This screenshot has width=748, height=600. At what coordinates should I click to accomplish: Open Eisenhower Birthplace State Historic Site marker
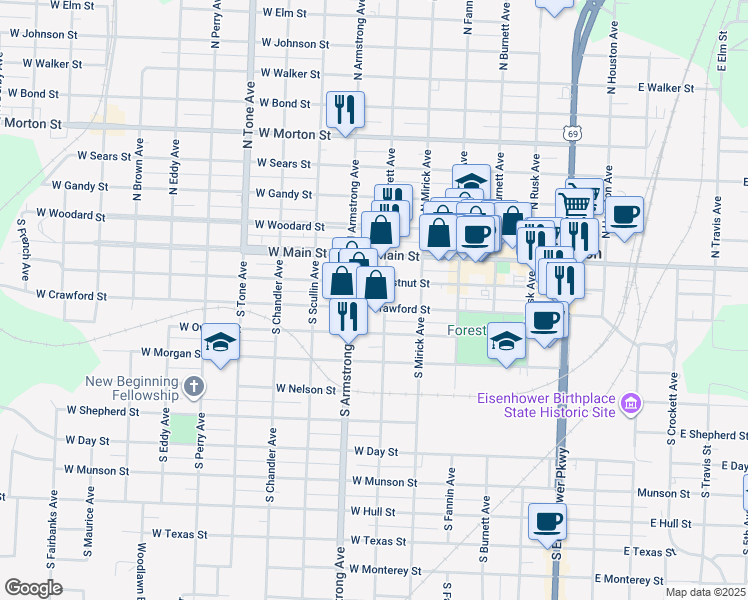point(631,403)
